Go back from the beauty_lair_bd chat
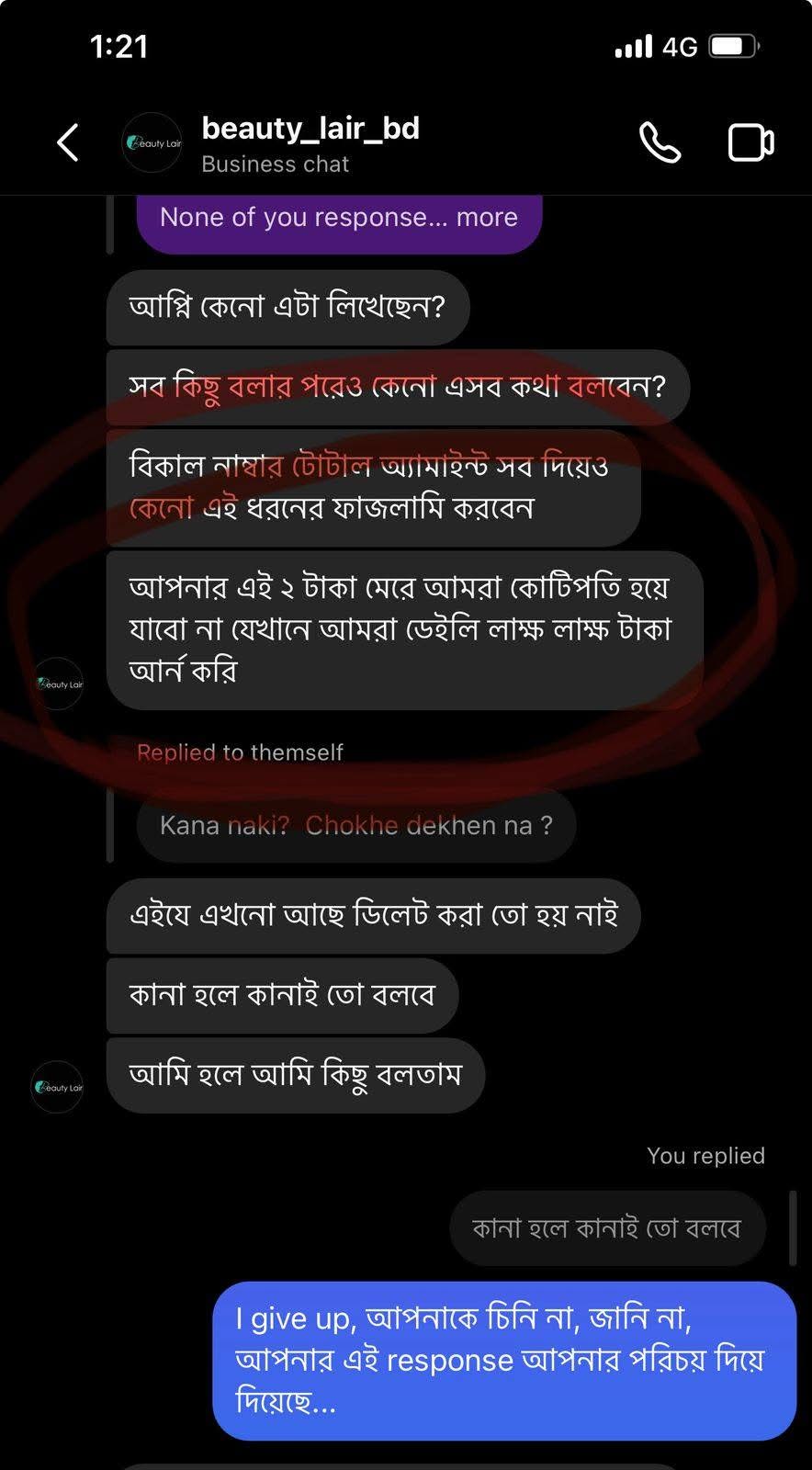The image size is (812, 1470). 68,142
